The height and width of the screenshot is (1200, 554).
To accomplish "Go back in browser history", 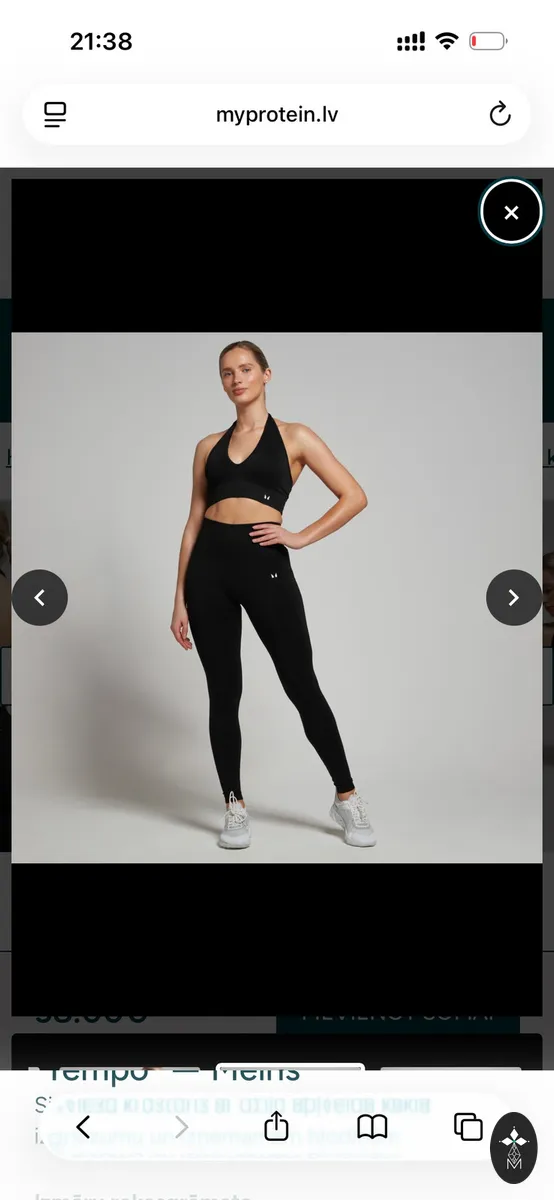I will pos(83,1127).
